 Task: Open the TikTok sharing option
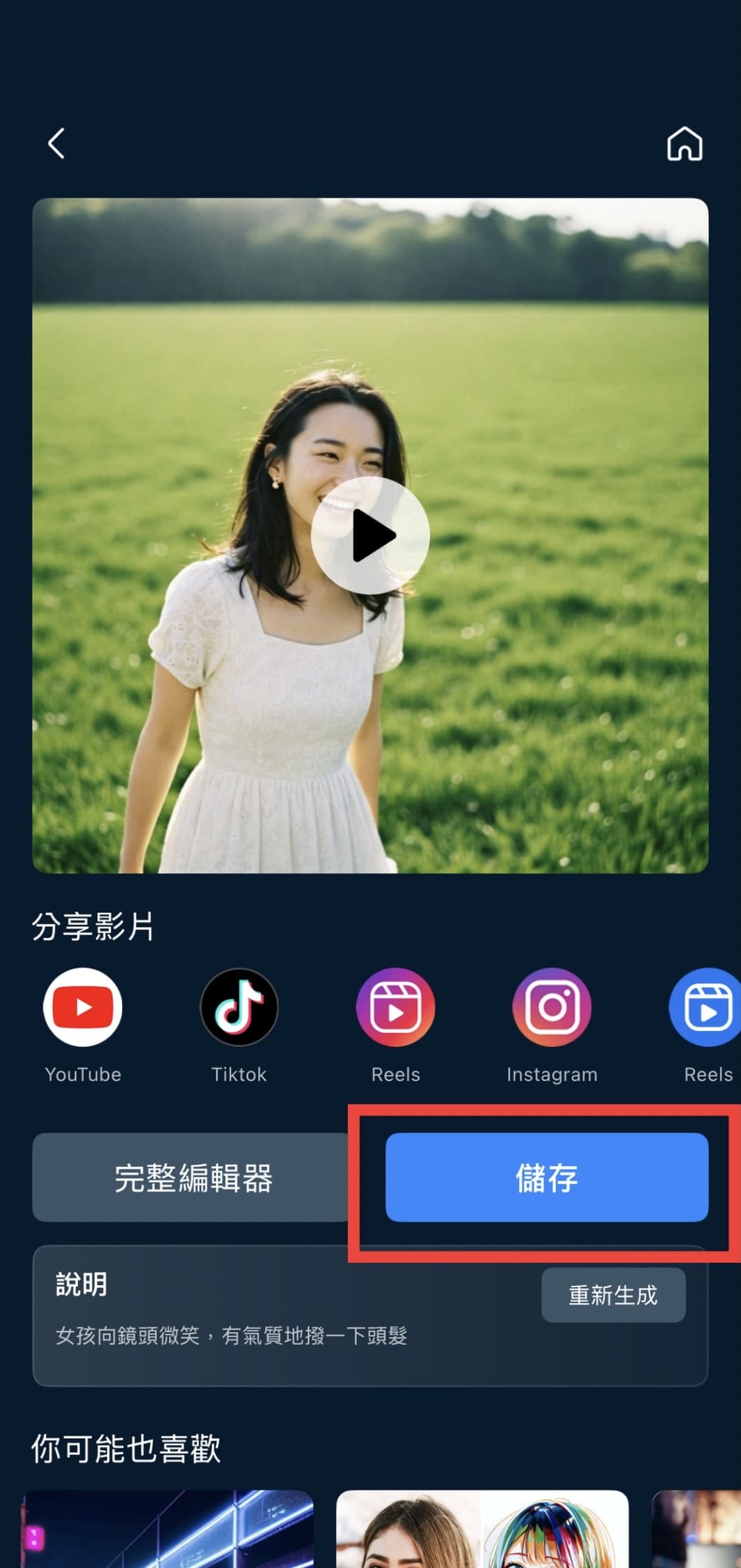pyautogui.click(x=239, y=1006)
